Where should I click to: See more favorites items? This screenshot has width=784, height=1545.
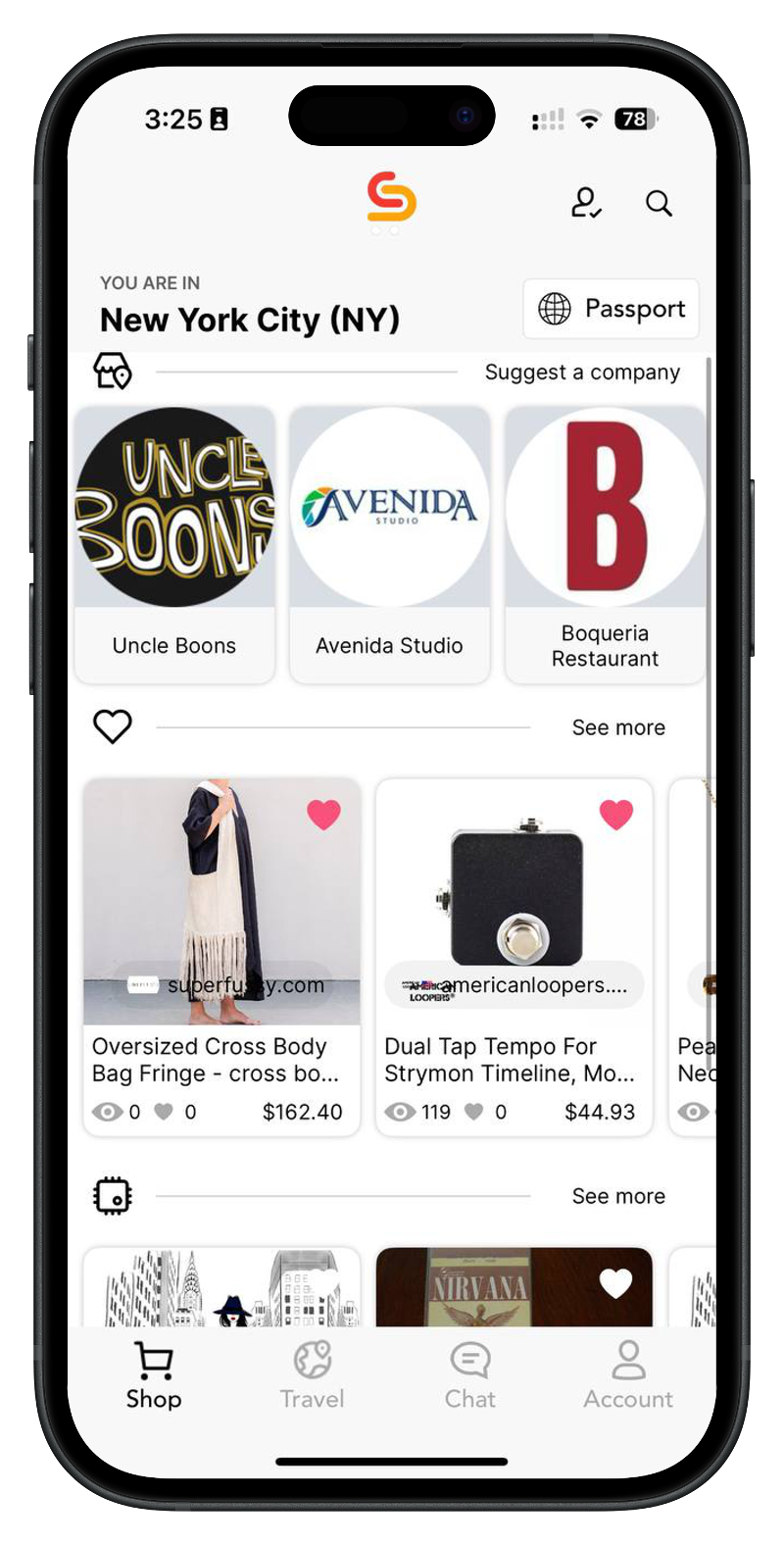(x=618, y=727)
